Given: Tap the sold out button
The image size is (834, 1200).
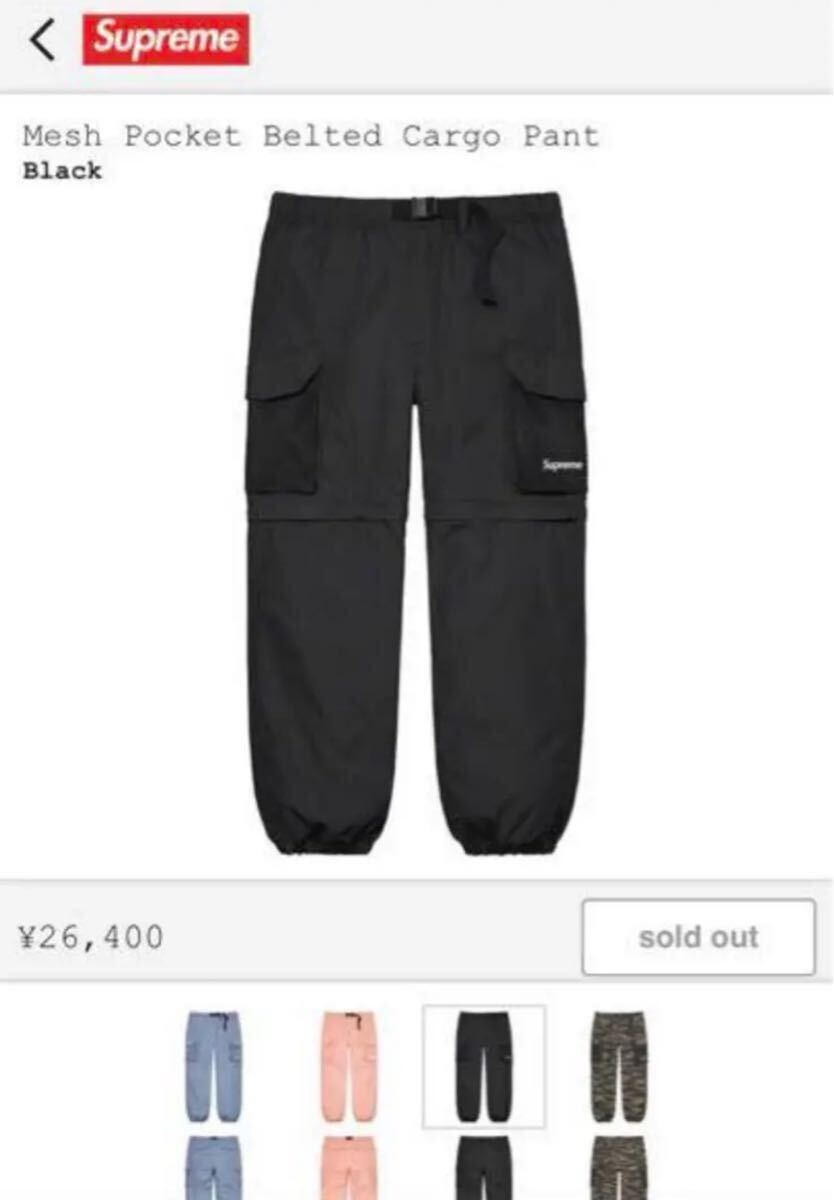Looking at the screenshot, I should tap(698, 937).
